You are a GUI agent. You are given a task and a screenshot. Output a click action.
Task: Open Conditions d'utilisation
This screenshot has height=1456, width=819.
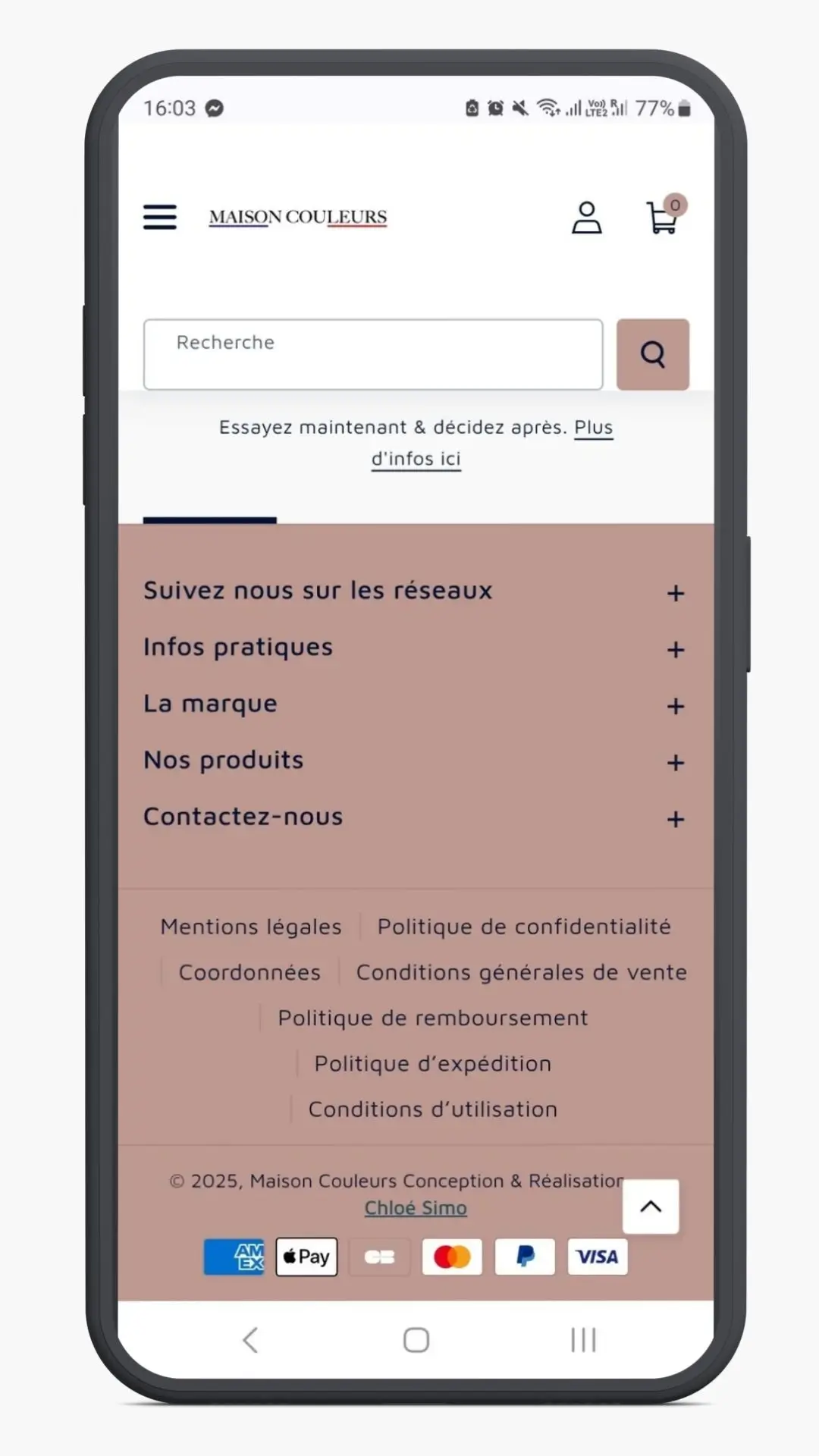432,1109
